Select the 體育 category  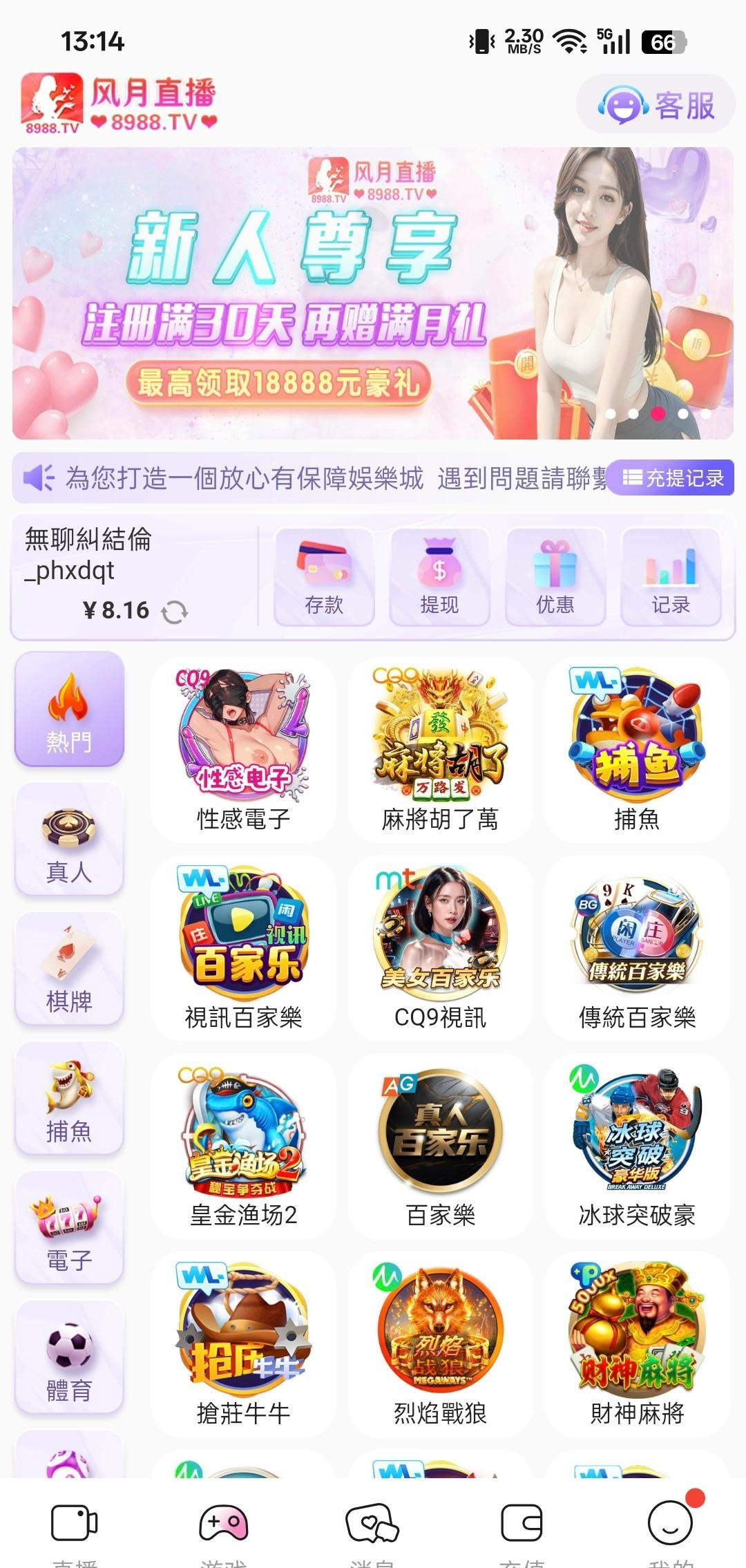click(x=69, y=1357)
